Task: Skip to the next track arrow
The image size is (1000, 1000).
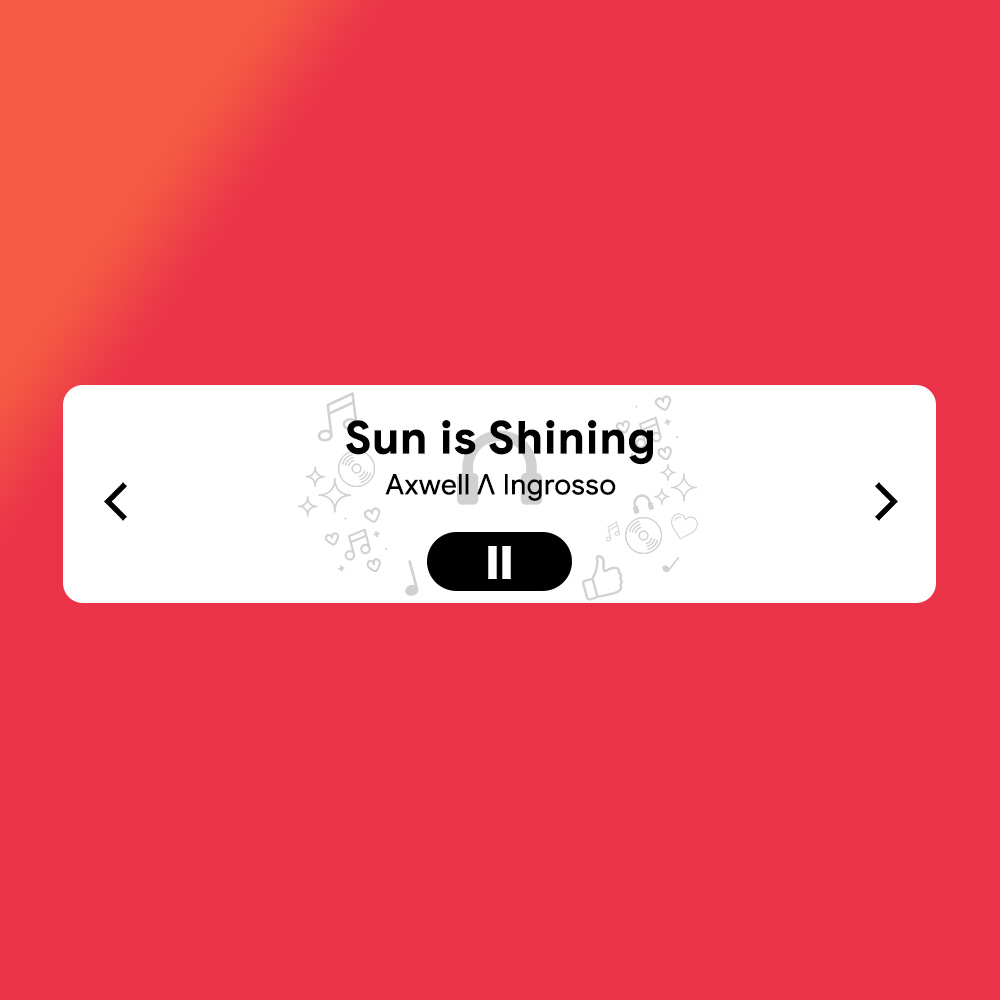Action: 885,501
